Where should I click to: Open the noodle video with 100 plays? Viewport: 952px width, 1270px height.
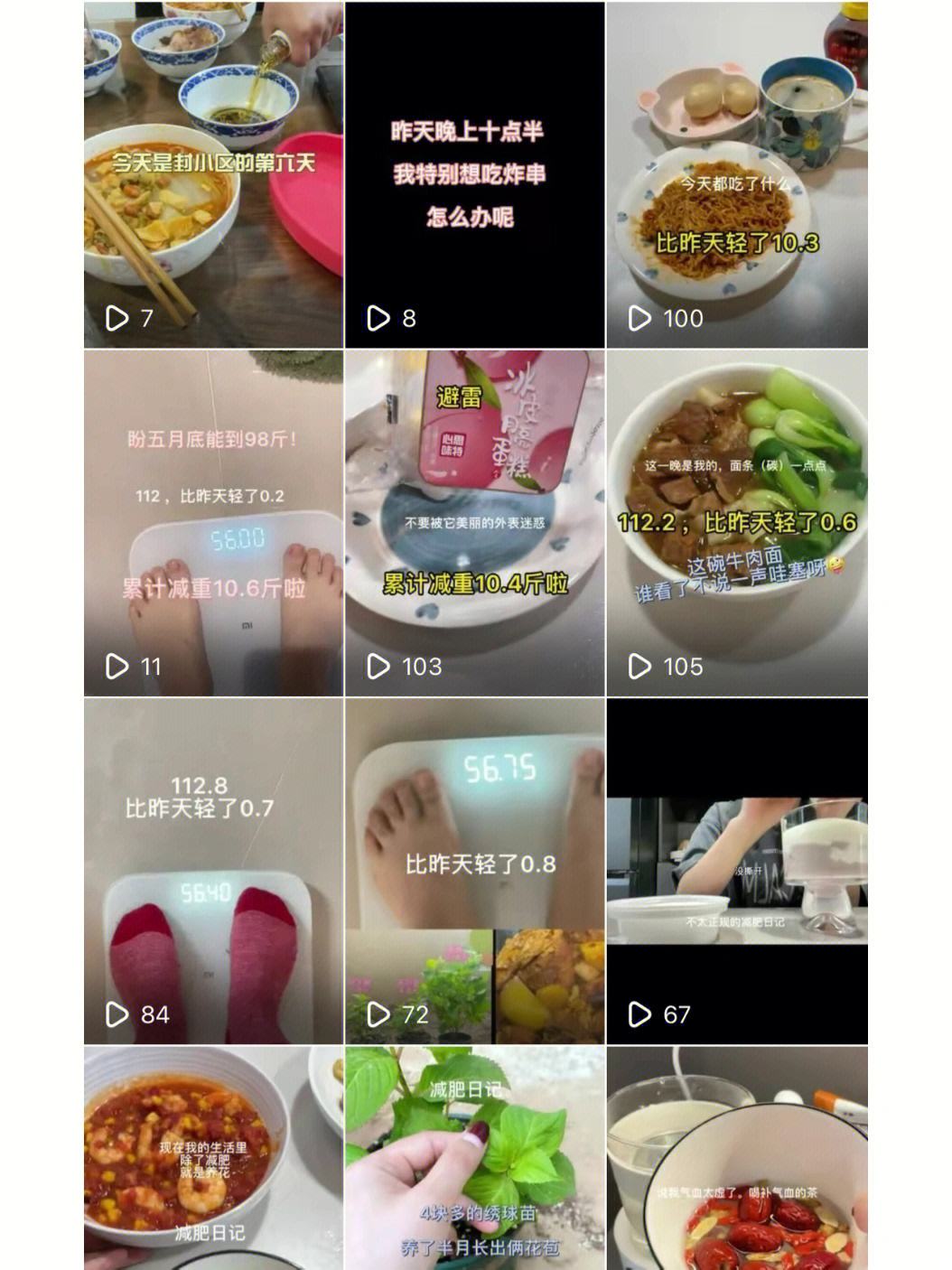click(736, 174)
